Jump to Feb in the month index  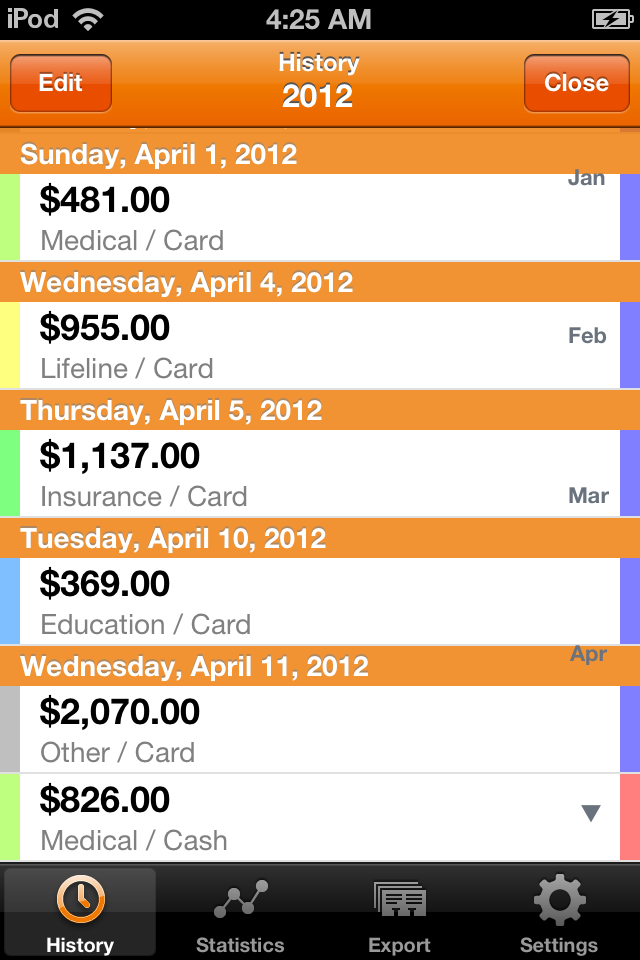588,336
